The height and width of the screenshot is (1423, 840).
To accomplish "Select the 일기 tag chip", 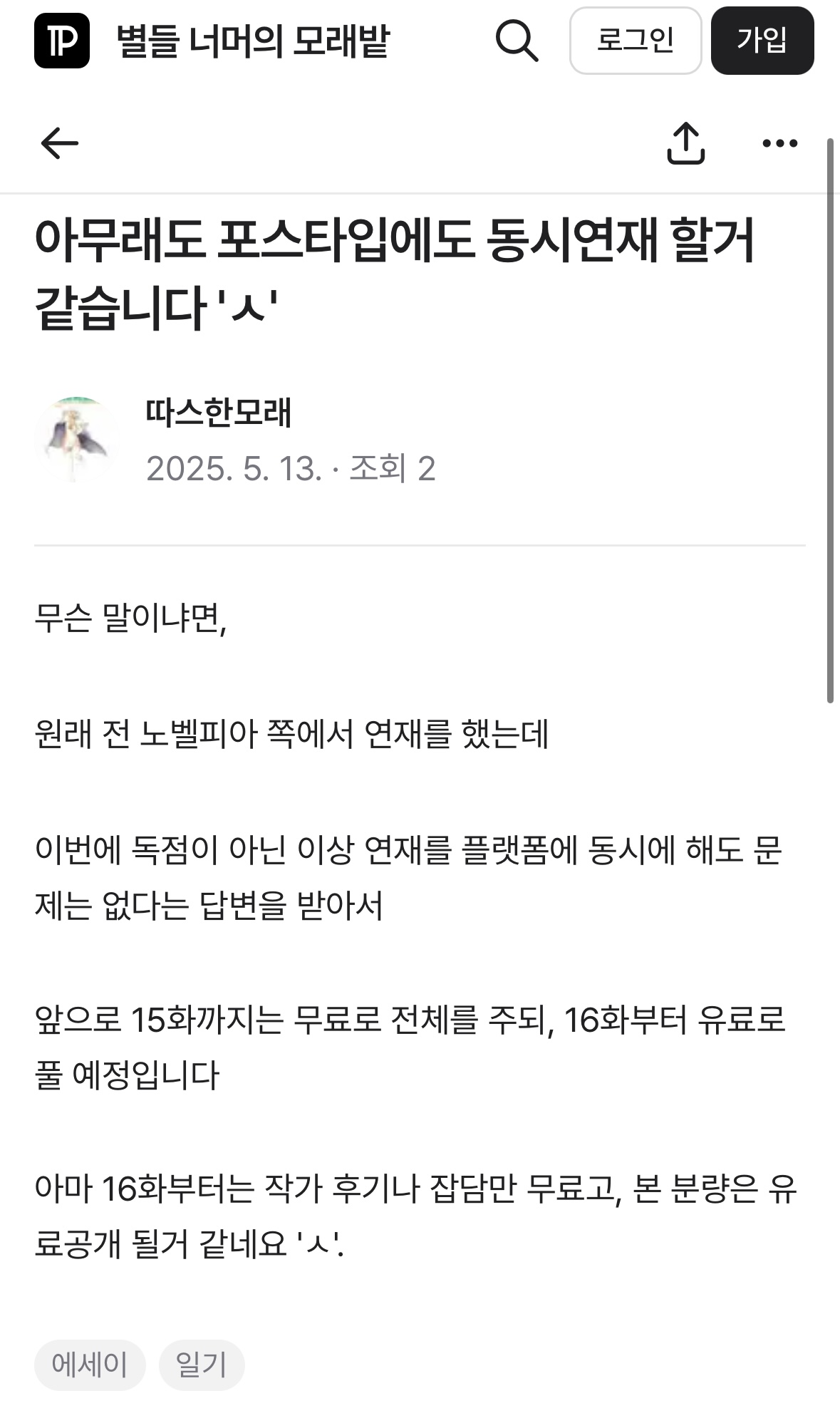I will 202,1365.
